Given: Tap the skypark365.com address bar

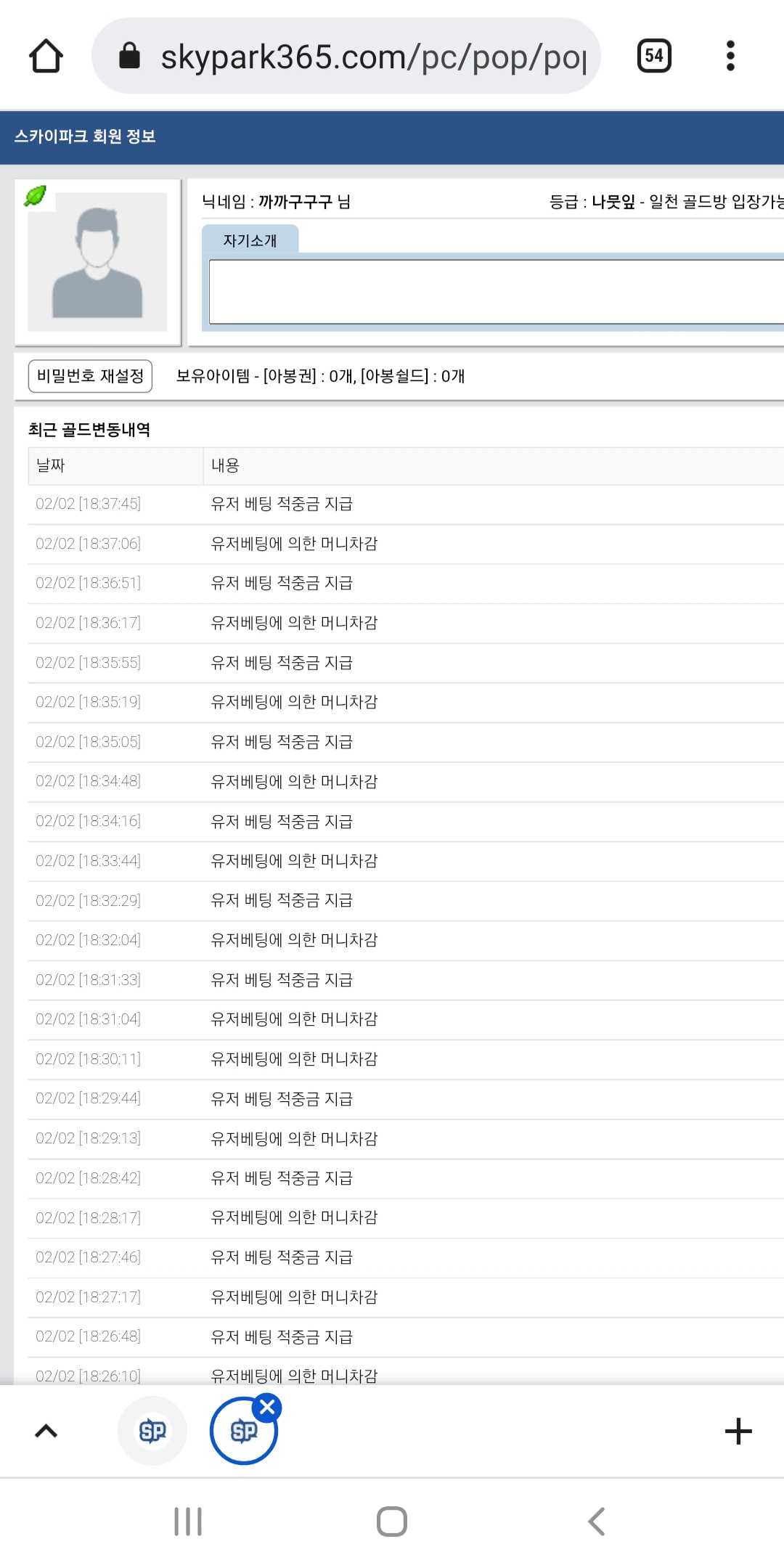Looking at the screenshot, I should (346, 56).
